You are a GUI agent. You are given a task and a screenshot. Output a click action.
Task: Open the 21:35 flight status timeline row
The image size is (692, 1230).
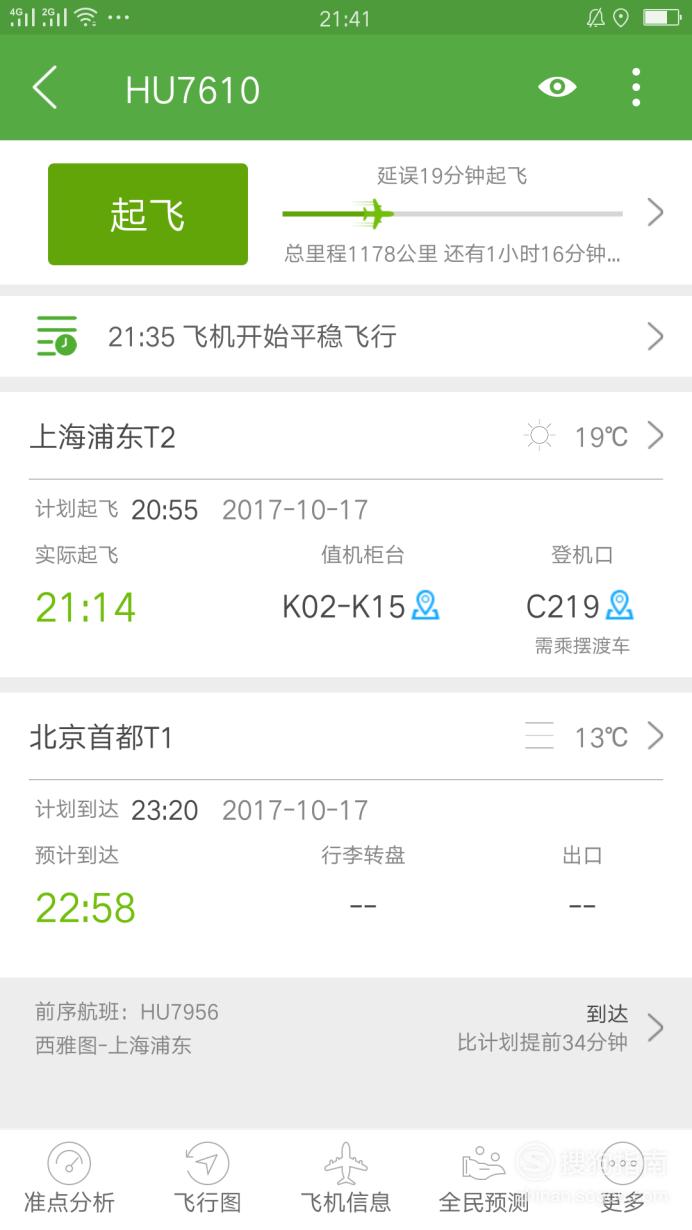pos(346,336)
